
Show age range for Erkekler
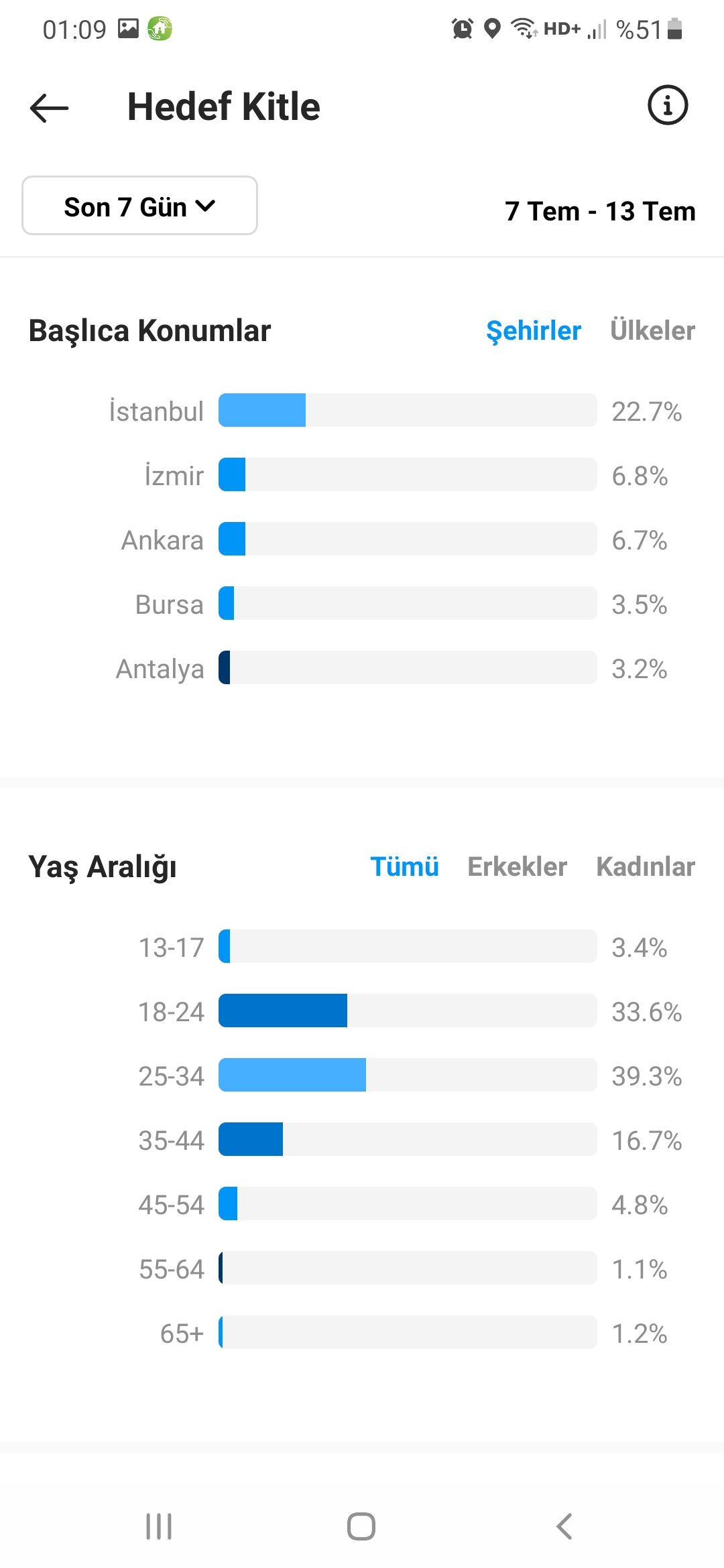pos(517,866)
